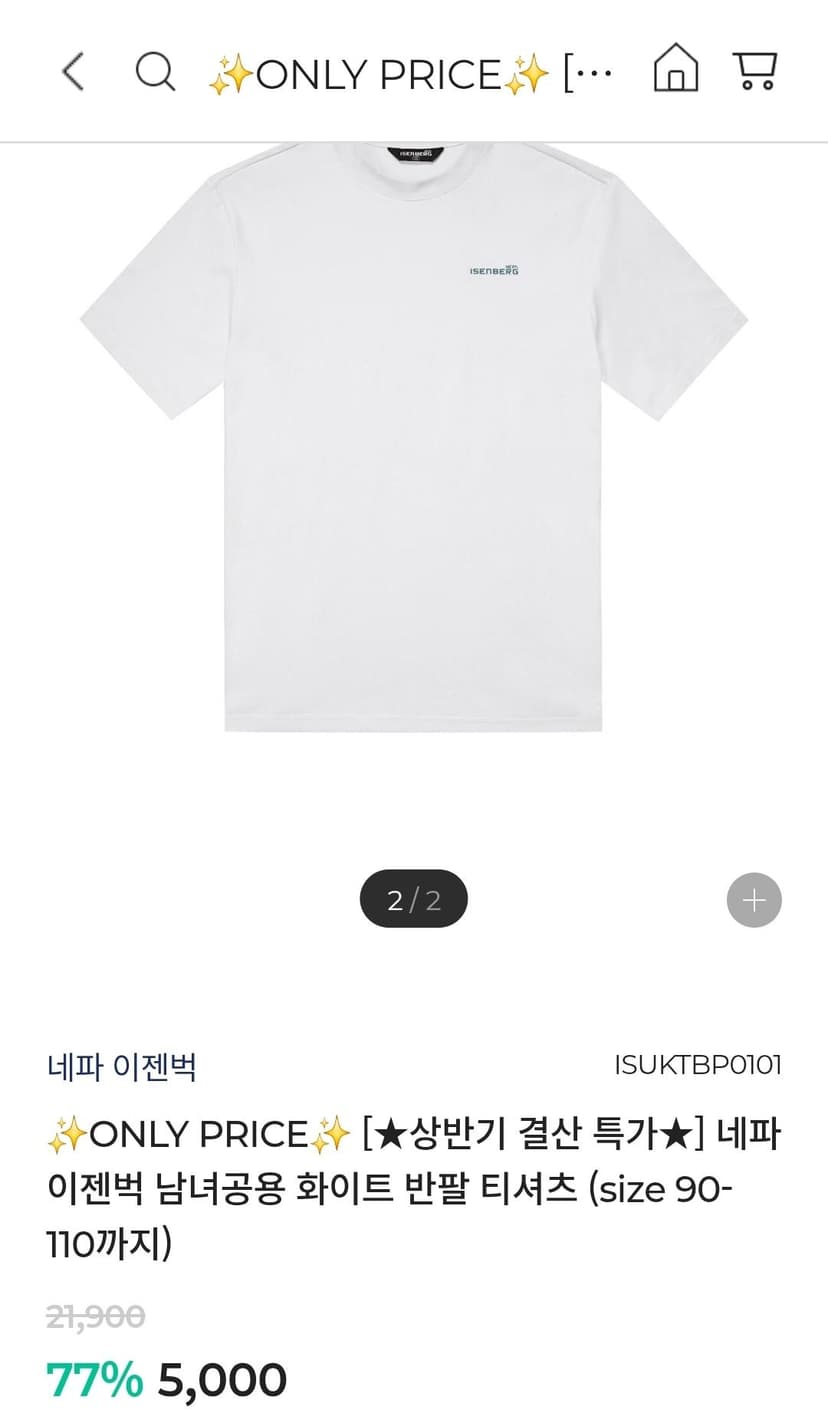
Task: Open the shopping cart
Action: click(x=755, y=71)
